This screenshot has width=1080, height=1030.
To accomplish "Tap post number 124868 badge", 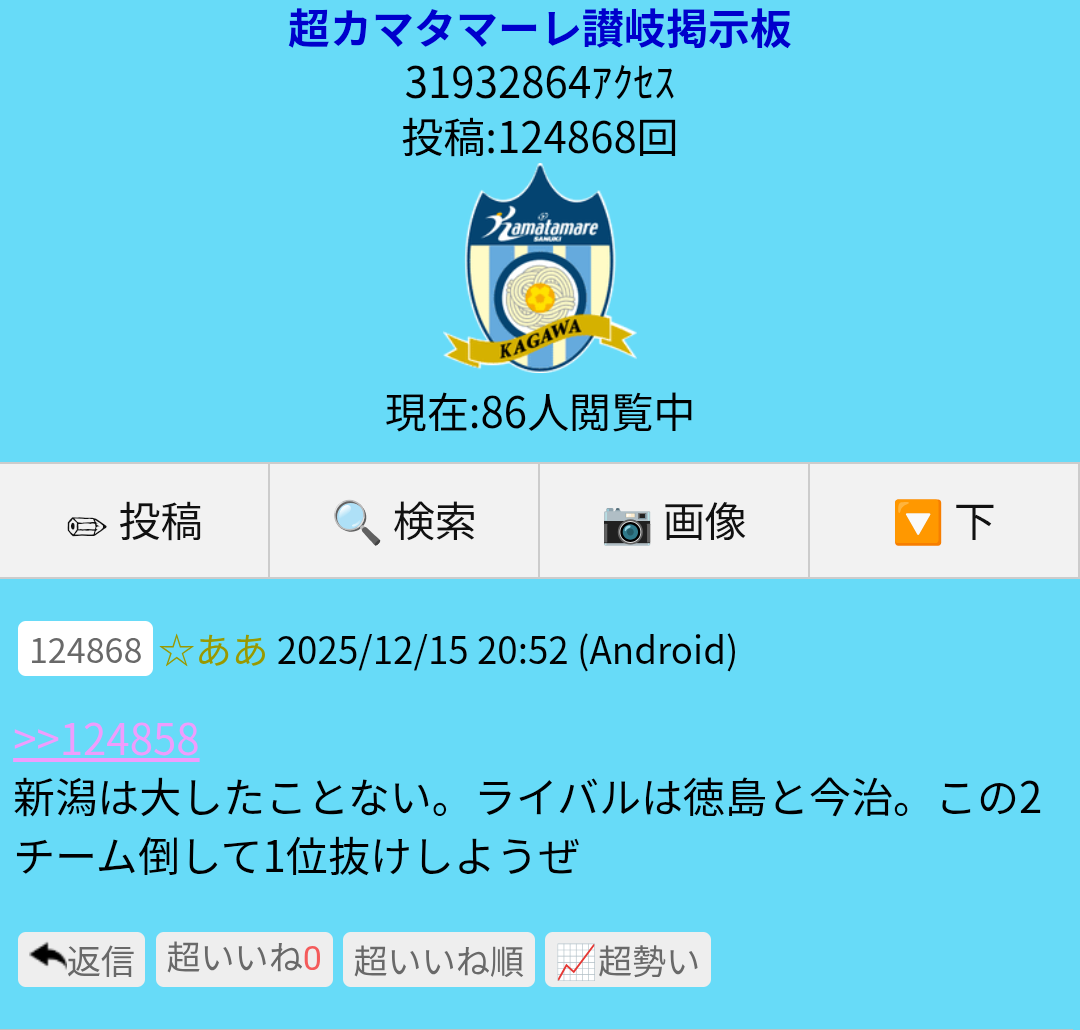I will tap(85, 650).
